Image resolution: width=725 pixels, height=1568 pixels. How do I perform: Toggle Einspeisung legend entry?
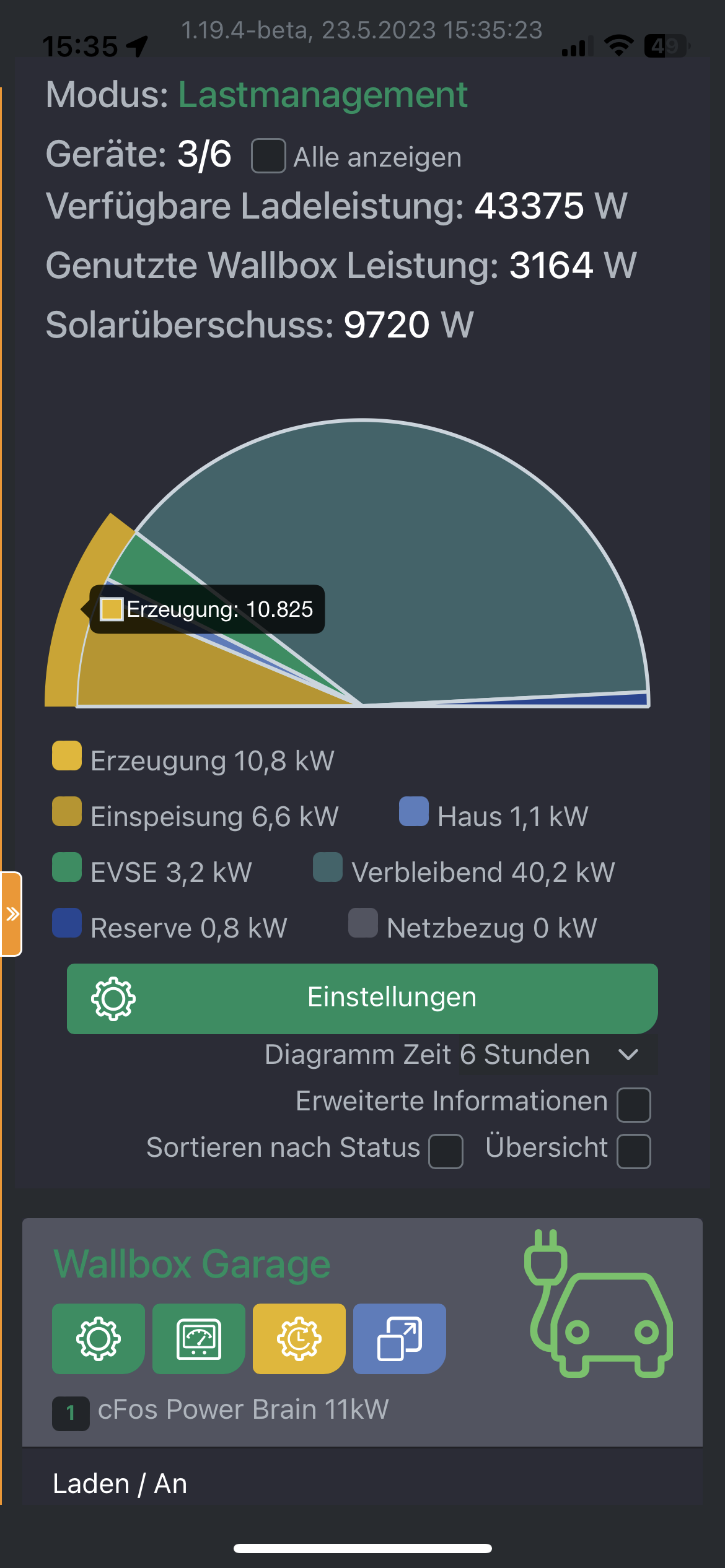click(x=195, y=816)
